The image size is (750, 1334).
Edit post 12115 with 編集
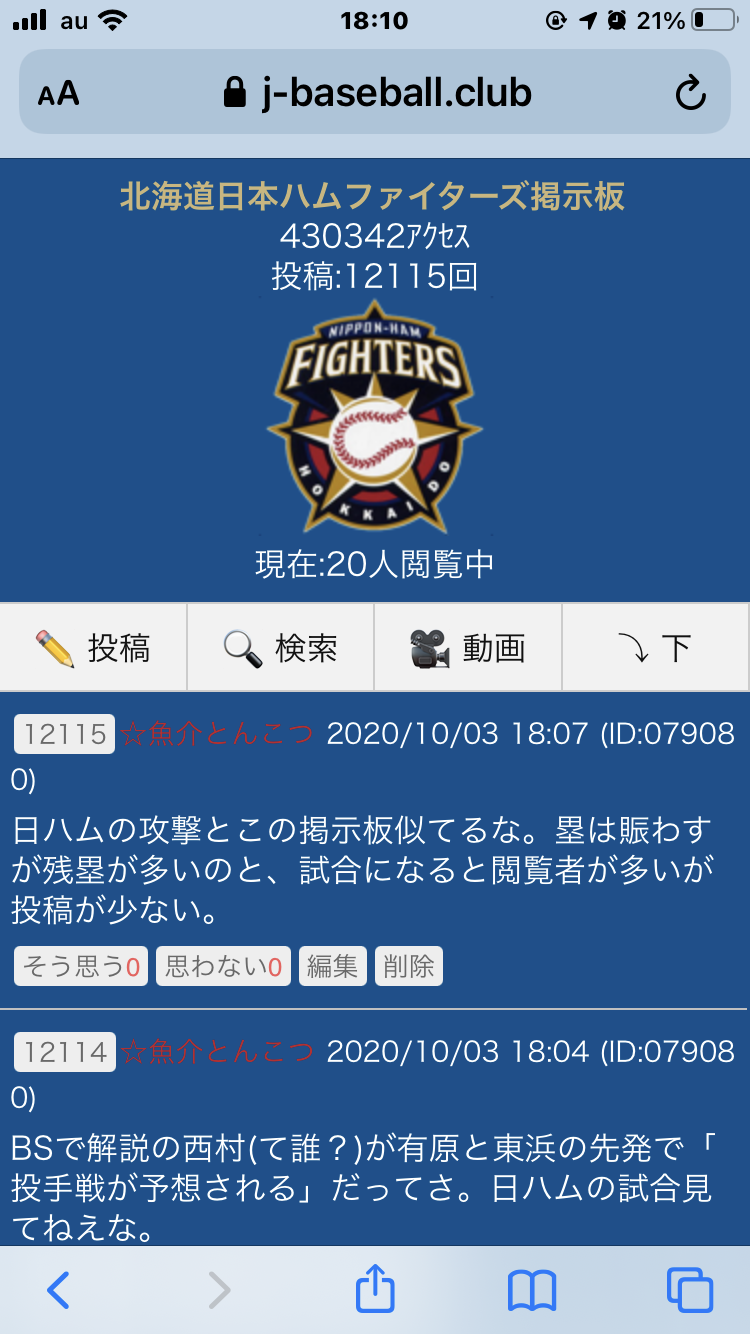[332, 966]
